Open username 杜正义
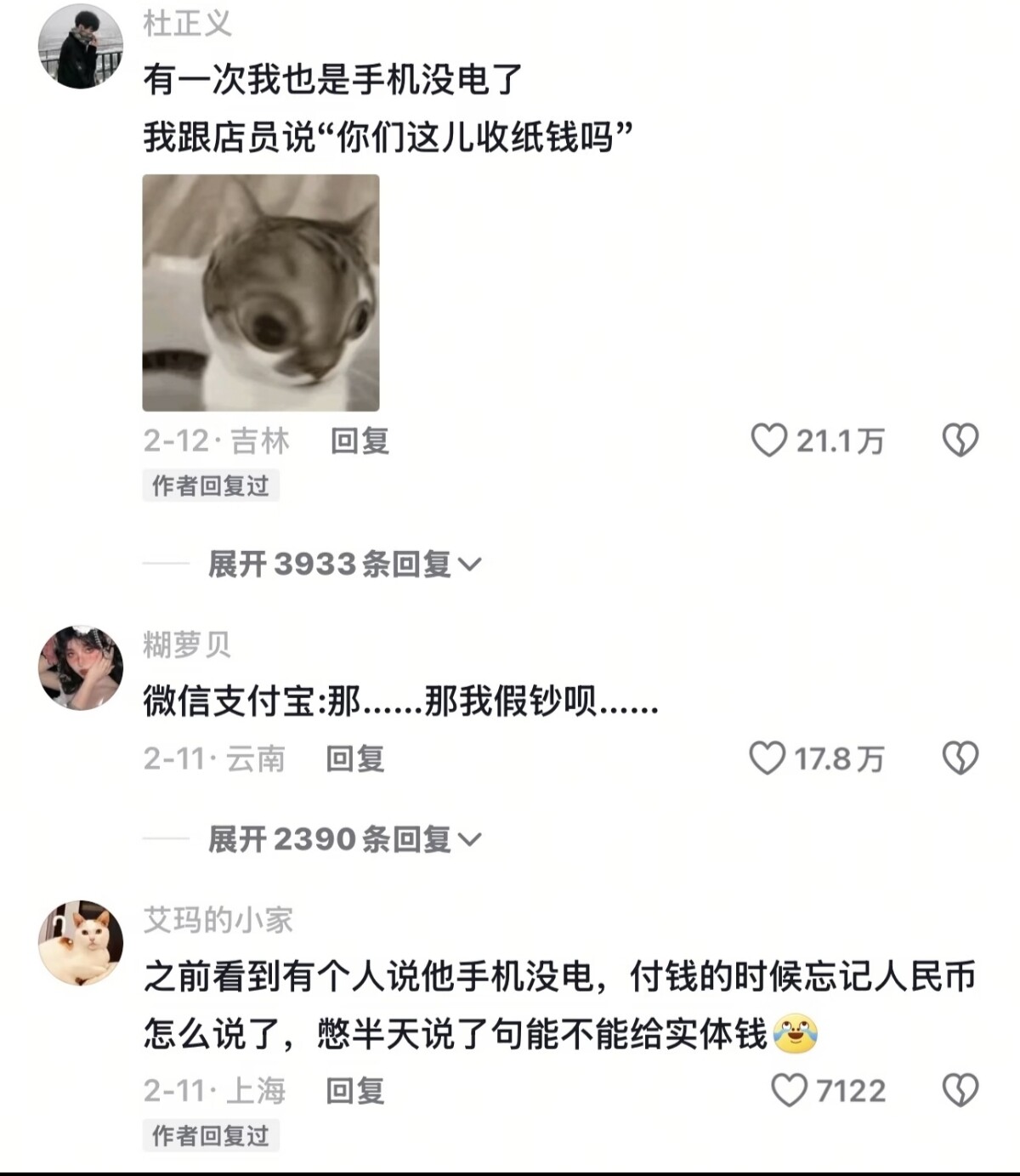 point(188,23)
